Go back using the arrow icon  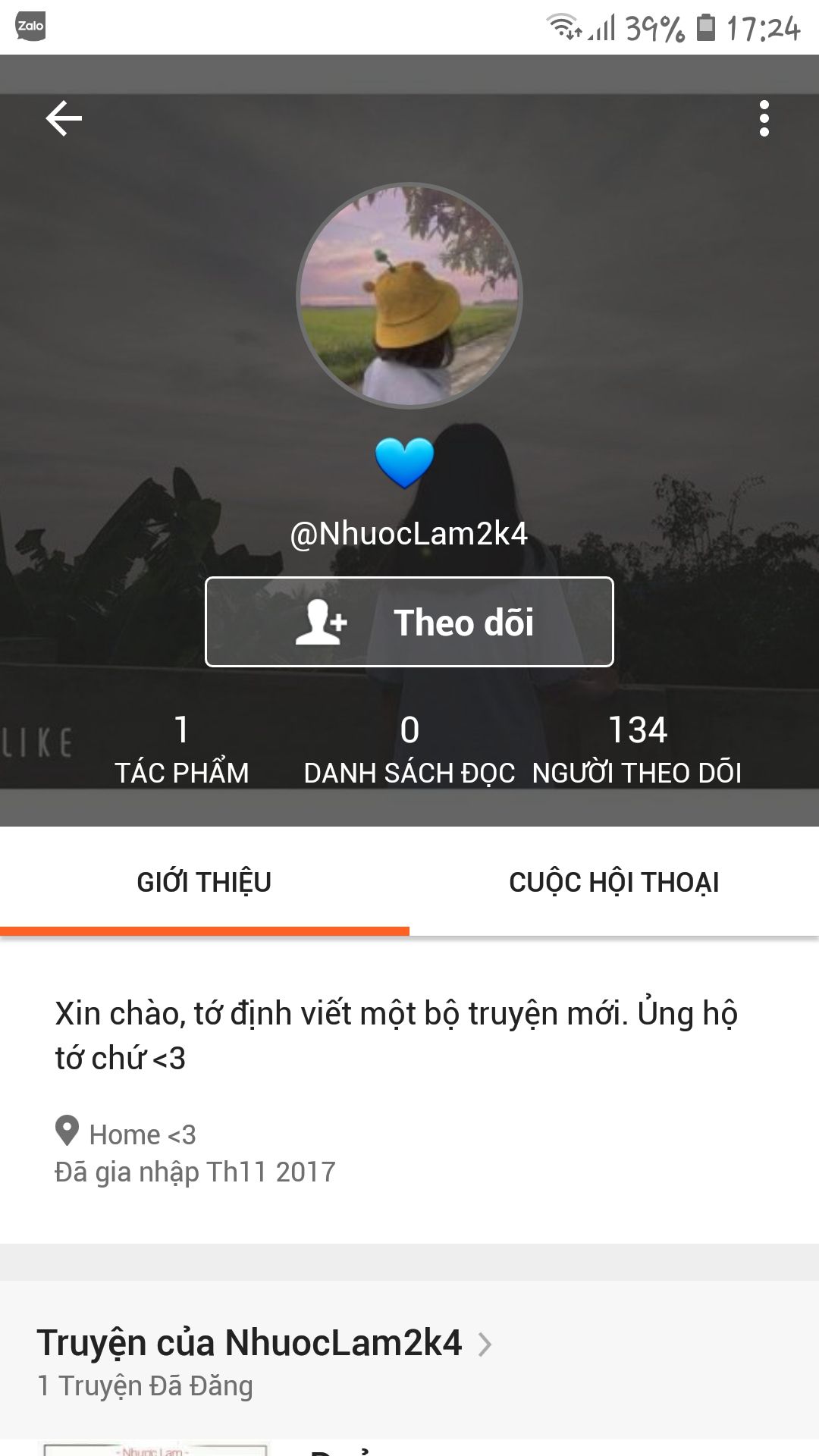64,119
